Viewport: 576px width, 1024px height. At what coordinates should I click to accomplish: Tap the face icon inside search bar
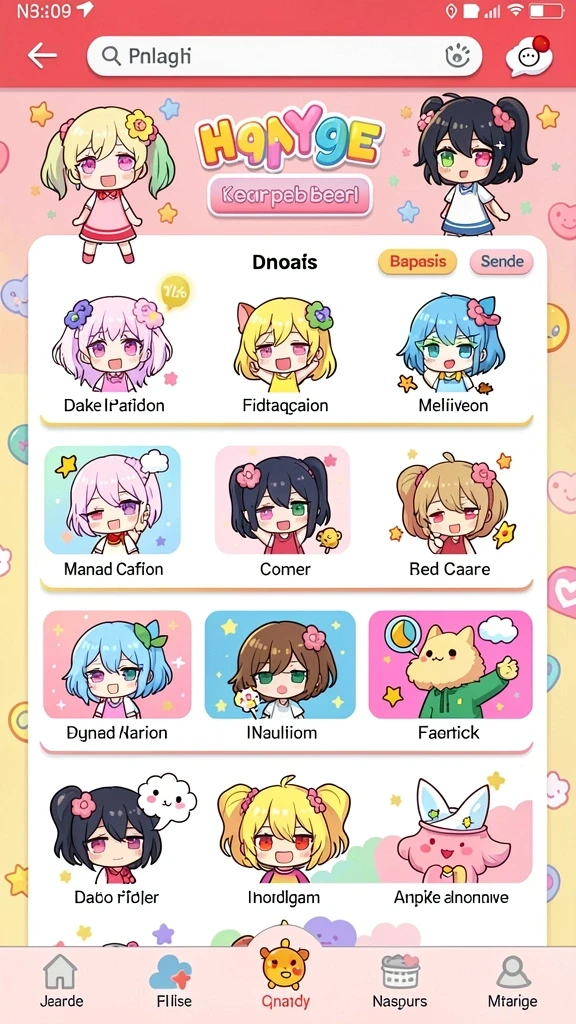tap(458, 56)
